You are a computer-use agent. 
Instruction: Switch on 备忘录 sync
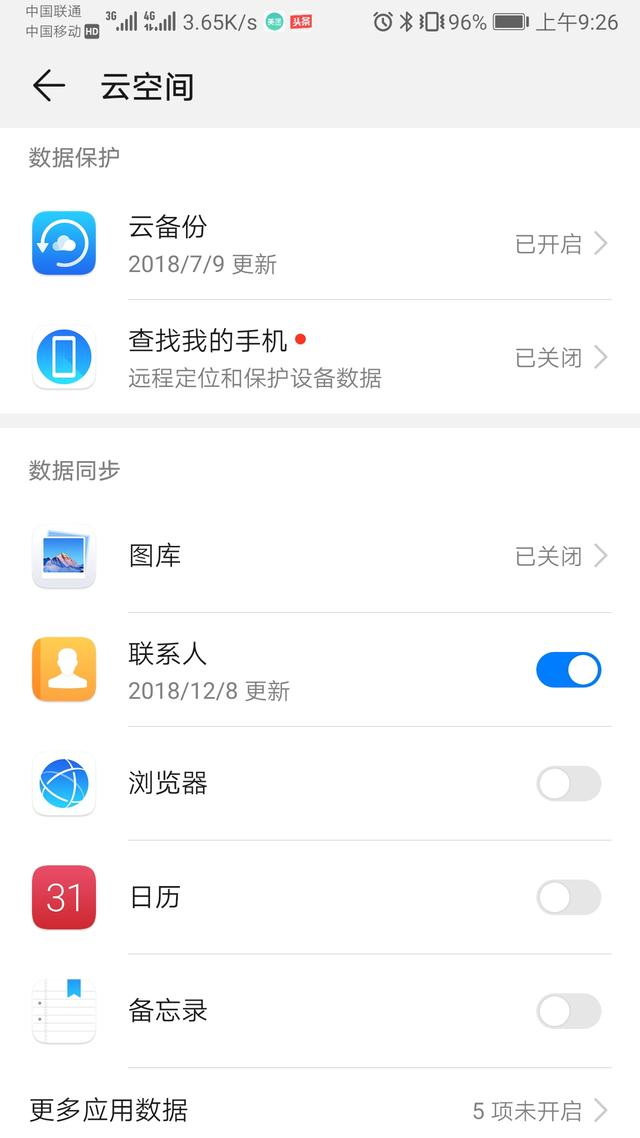[568, 1011]
